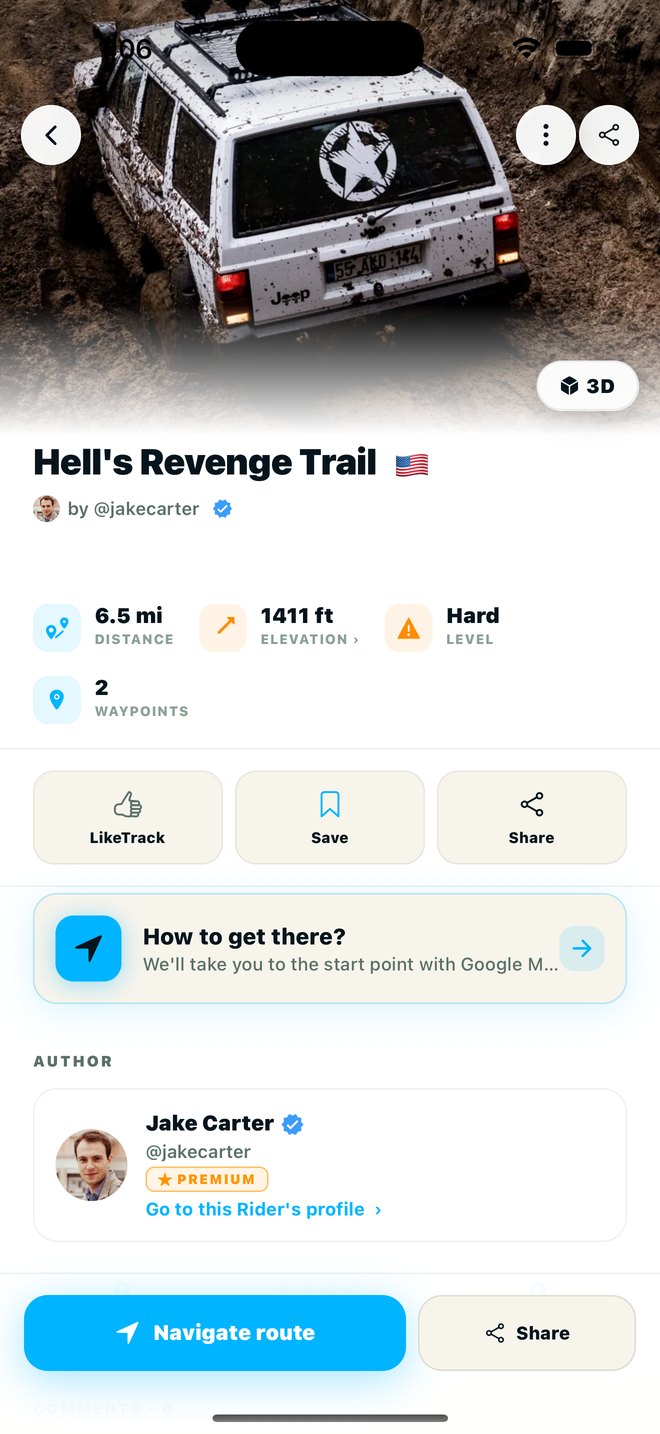Save Hell's Revenge Trail
The width and height of the screenshot is (660, 1434).
pos(330,817)
